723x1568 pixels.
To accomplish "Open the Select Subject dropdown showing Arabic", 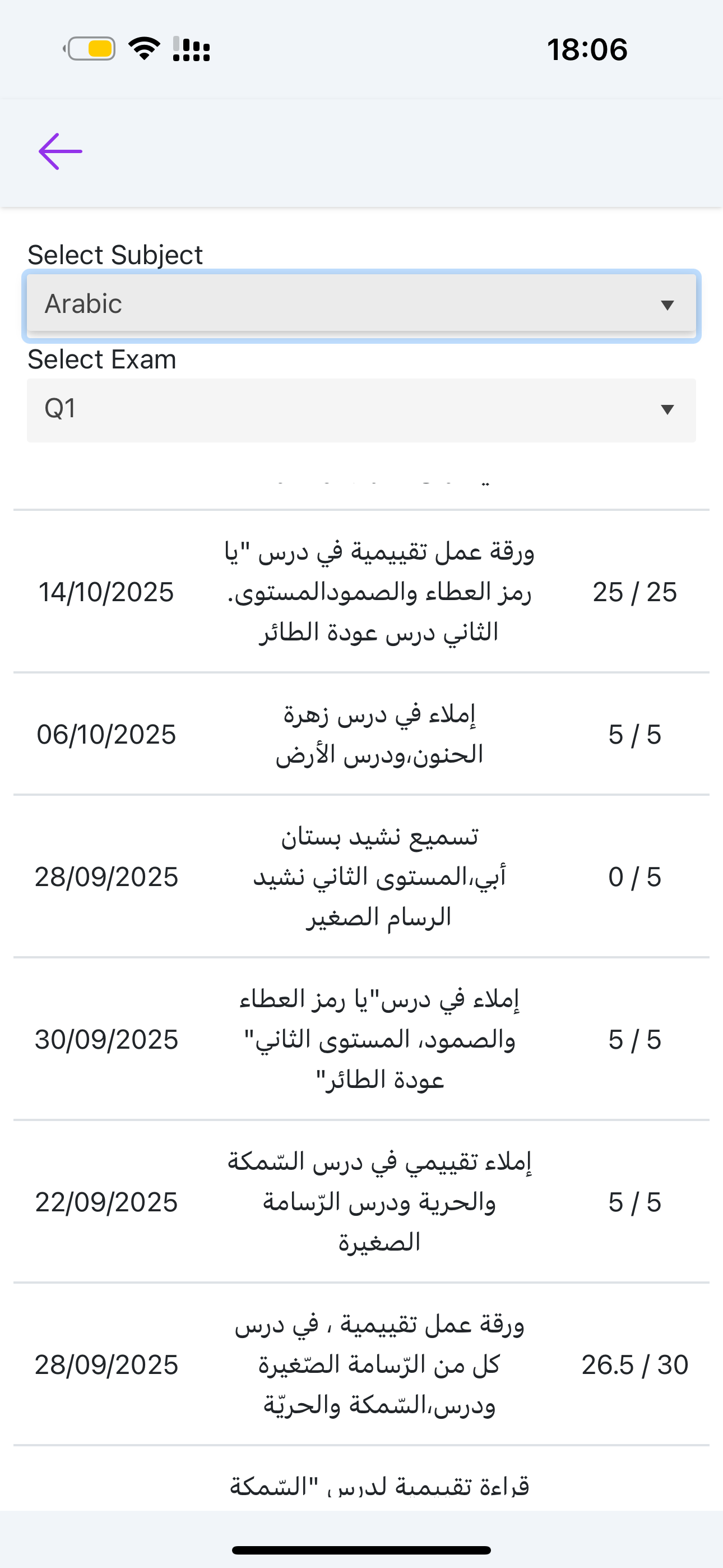I will pos(361,305).
